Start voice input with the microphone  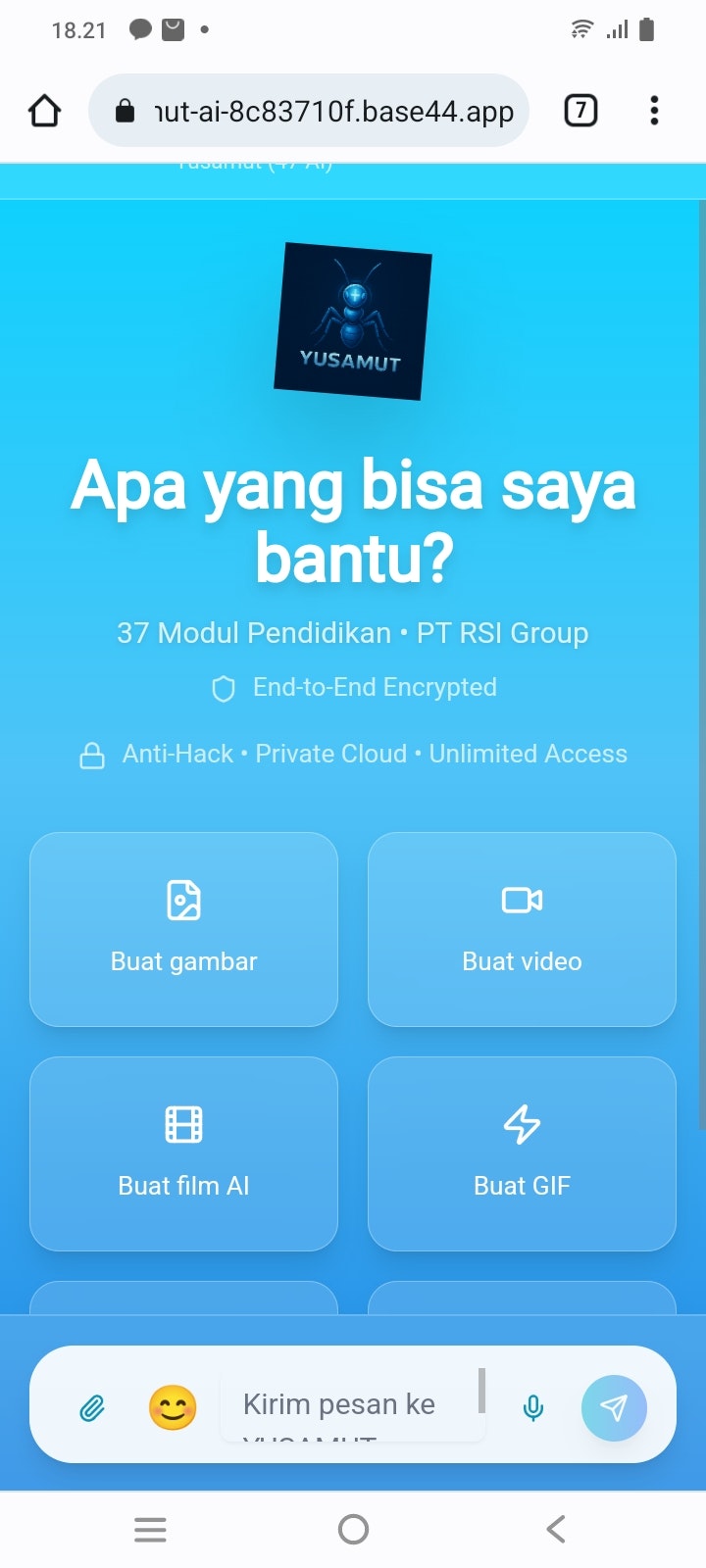click(x=533, y=1408)
